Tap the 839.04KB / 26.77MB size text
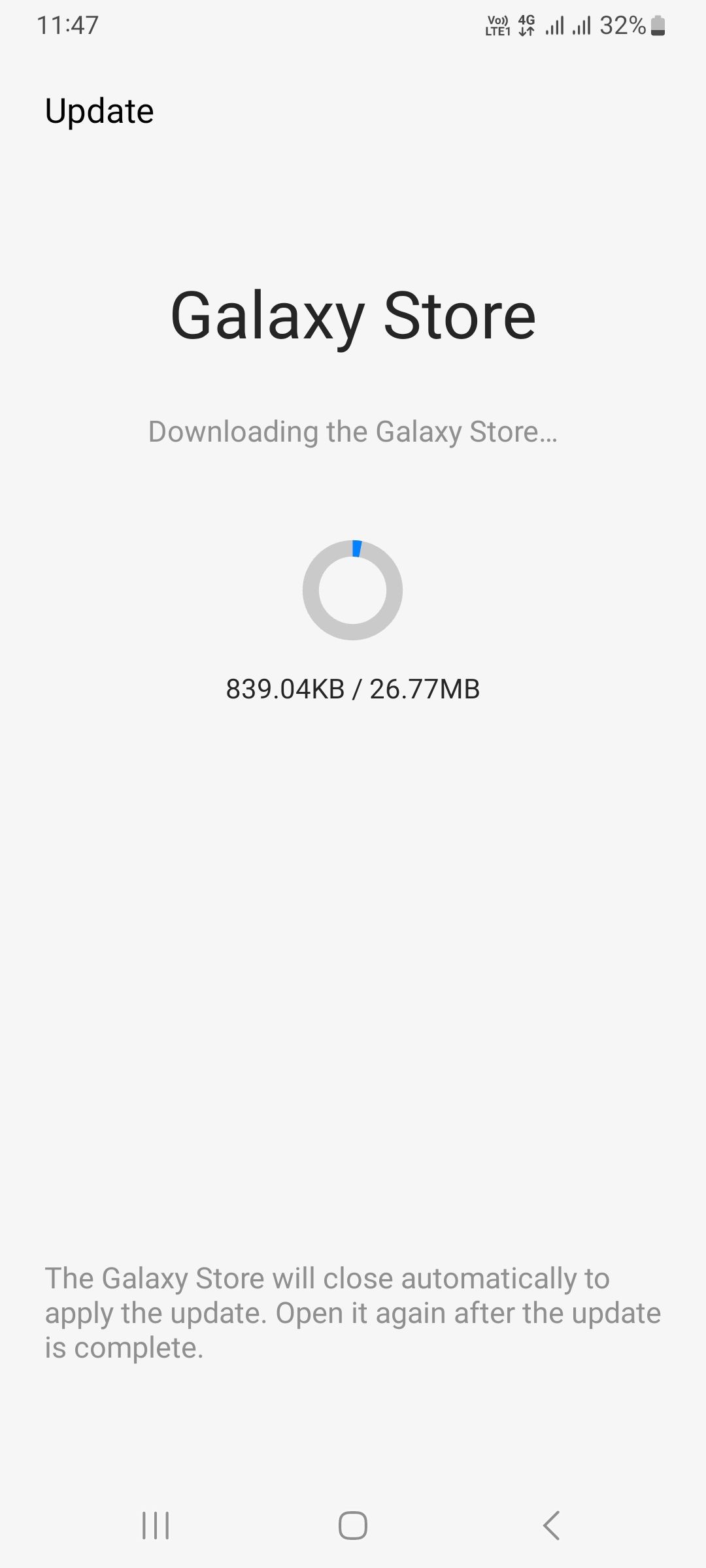The height and width of the screenshot is (1568, 706). pyautogui.click(x=353, y=688)
